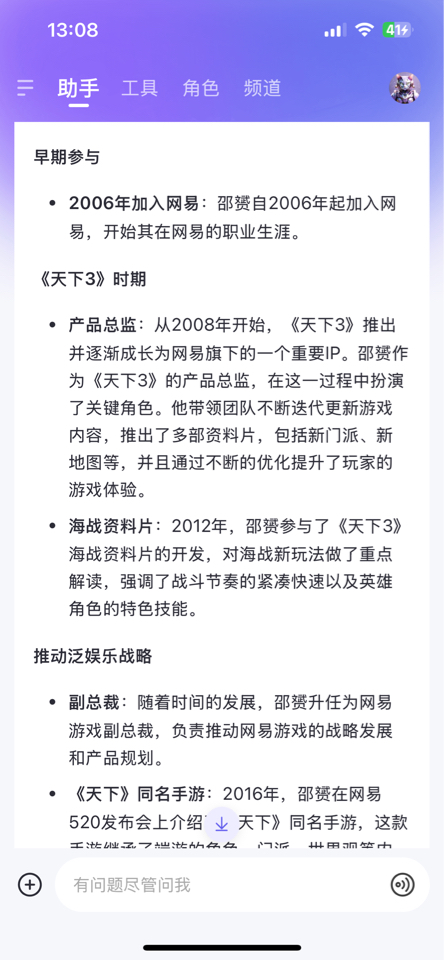The height and width of the screenshot is (960, 444).
Task: Switch to the 角色 tab
Action: coord(201,88)
